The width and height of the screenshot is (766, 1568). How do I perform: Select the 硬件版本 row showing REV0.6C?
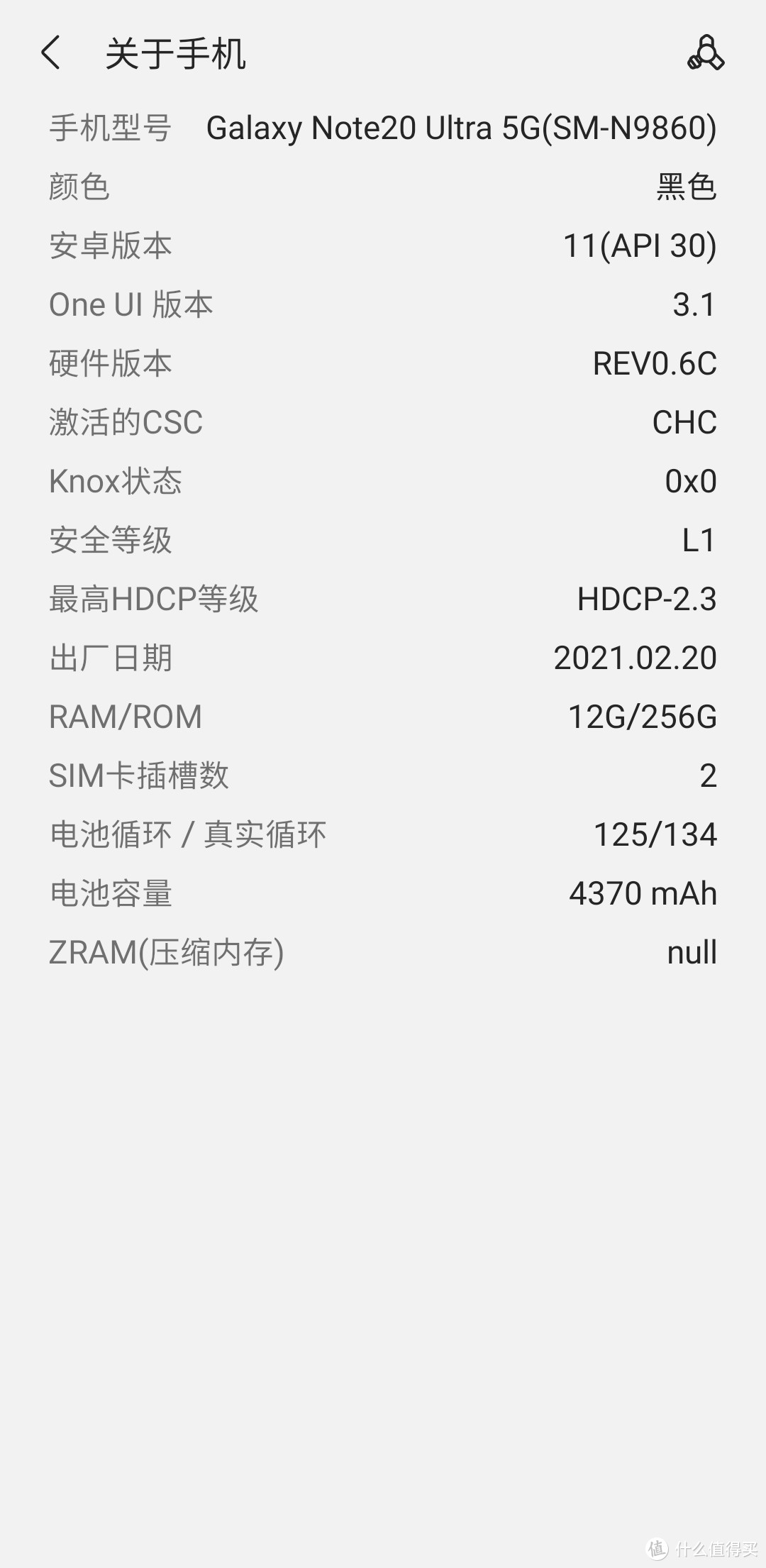[x=383, y=364]
